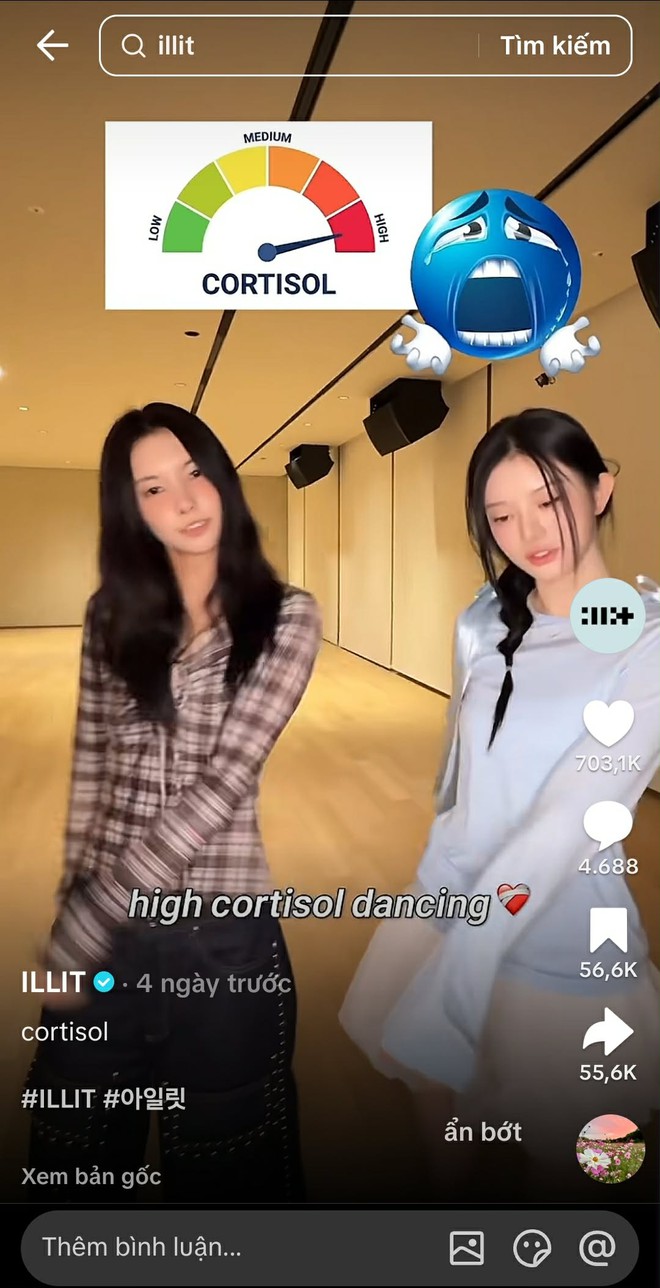
Task: Open the ILLIT account name
Action: point(54,982)
